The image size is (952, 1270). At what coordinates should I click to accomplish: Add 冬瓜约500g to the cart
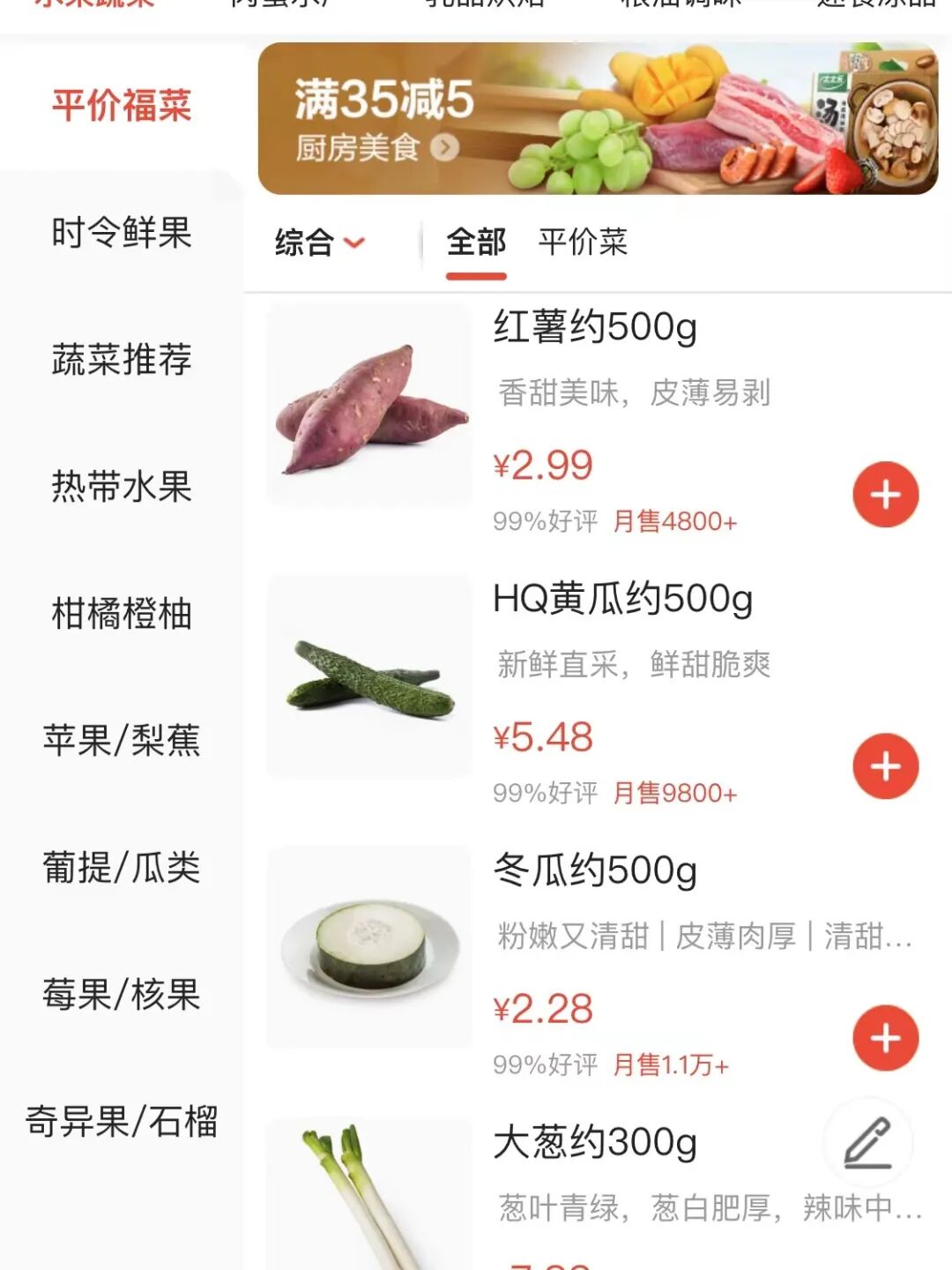885,1038
